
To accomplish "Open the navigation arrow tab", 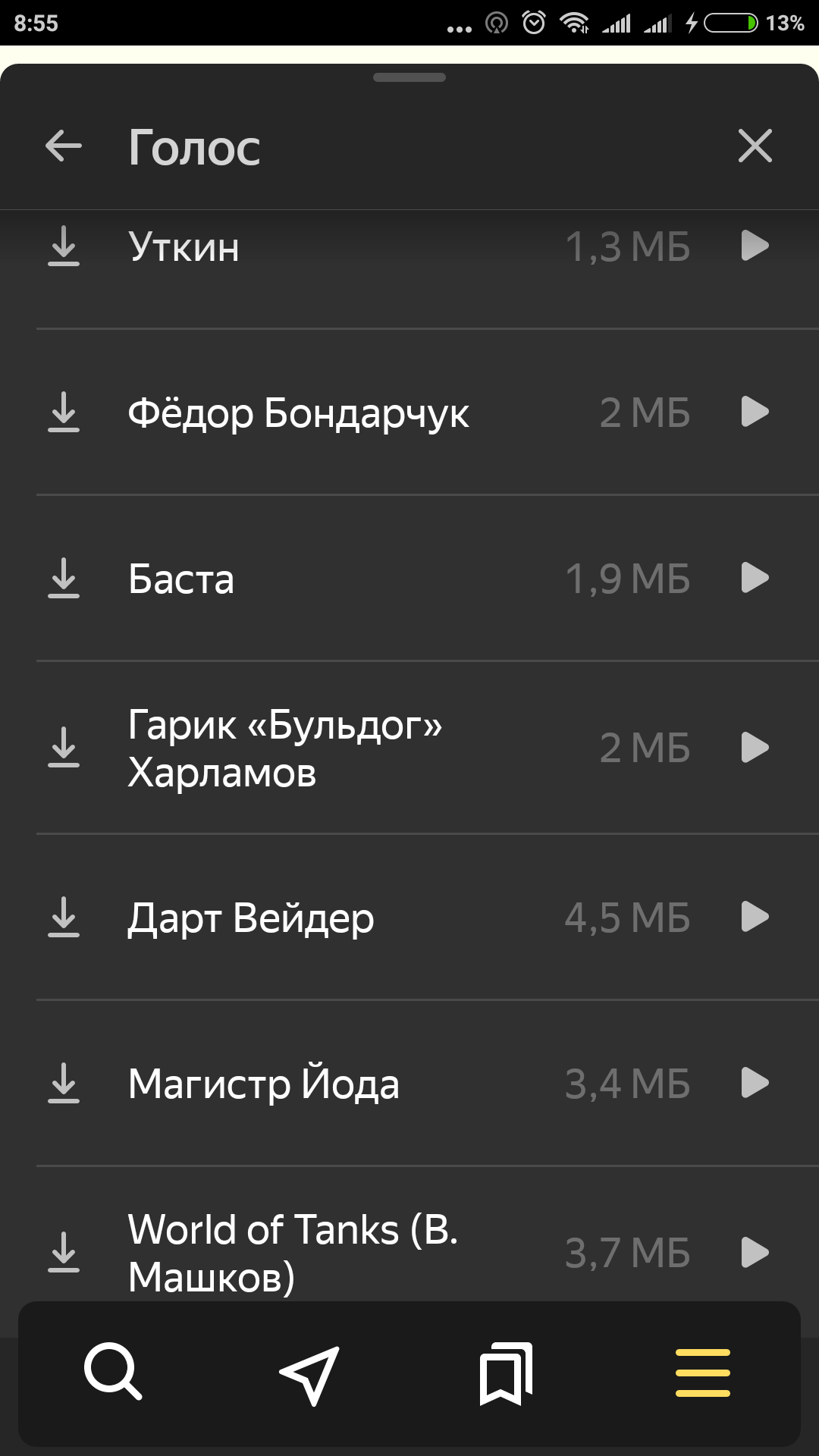I will [x=309, y=1374].
